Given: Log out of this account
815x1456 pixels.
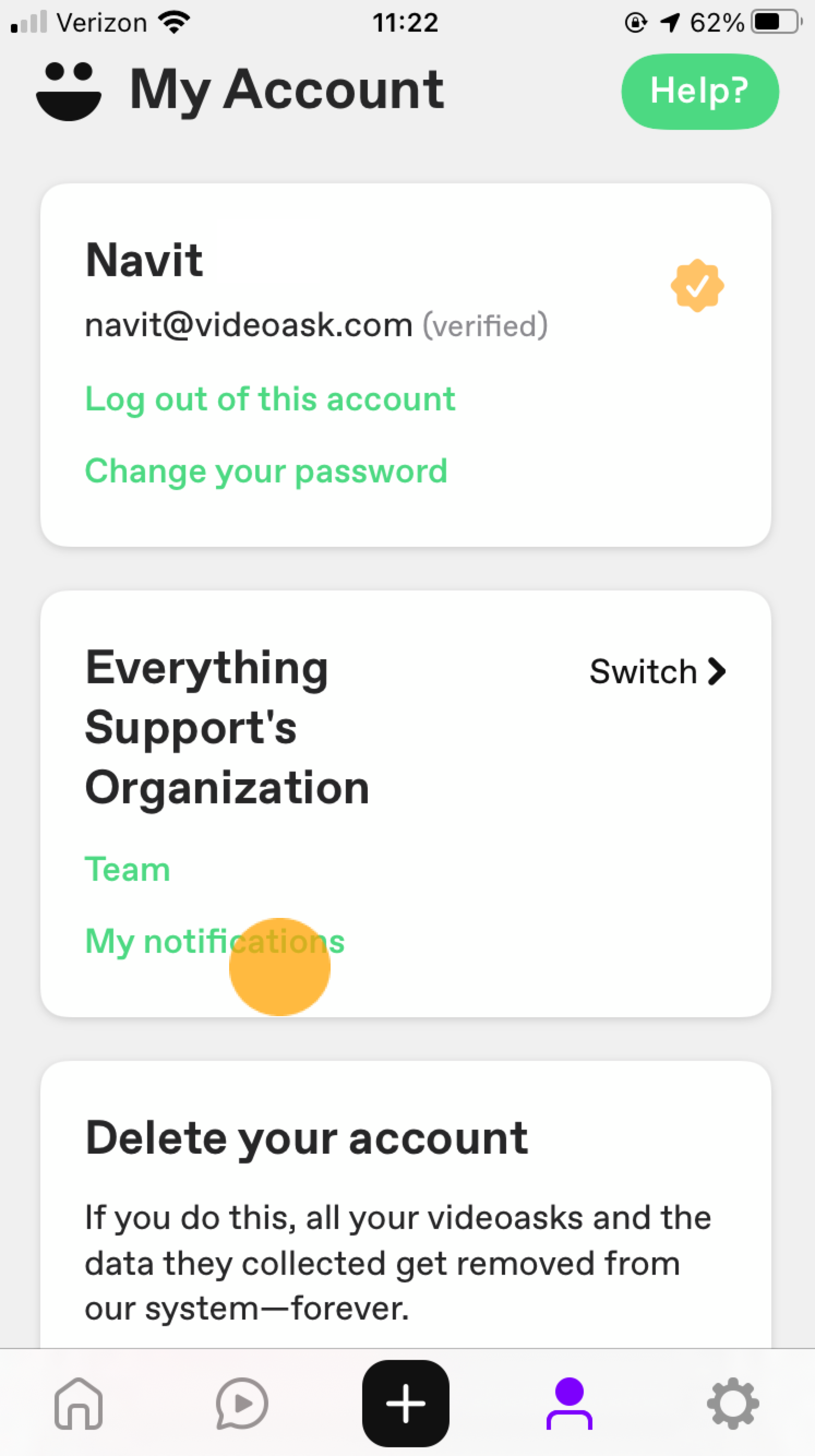Looking at the screenshot, I should 270,399.
